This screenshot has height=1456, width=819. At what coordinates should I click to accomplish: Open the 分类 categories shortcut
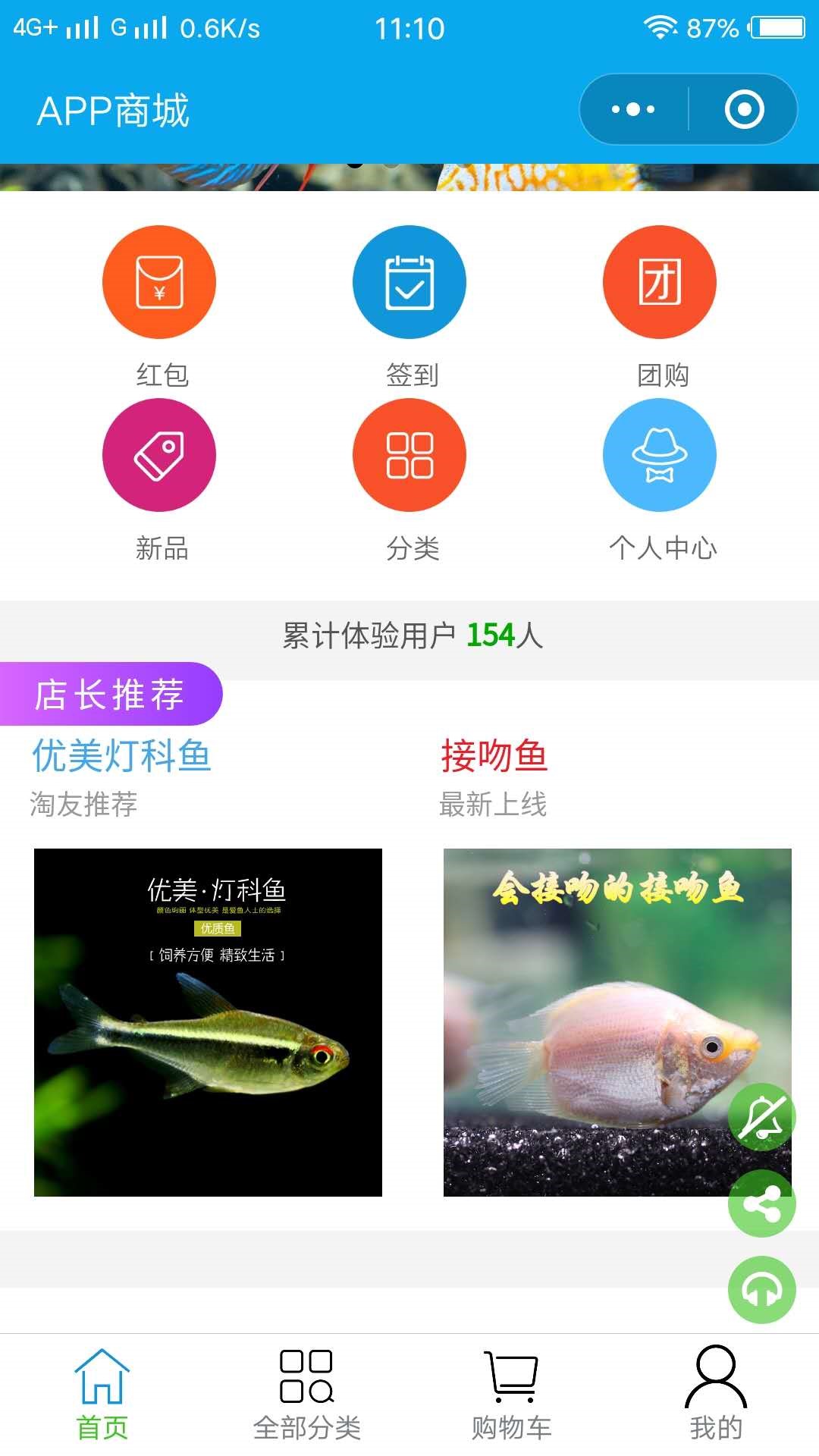tap(409, 455)
